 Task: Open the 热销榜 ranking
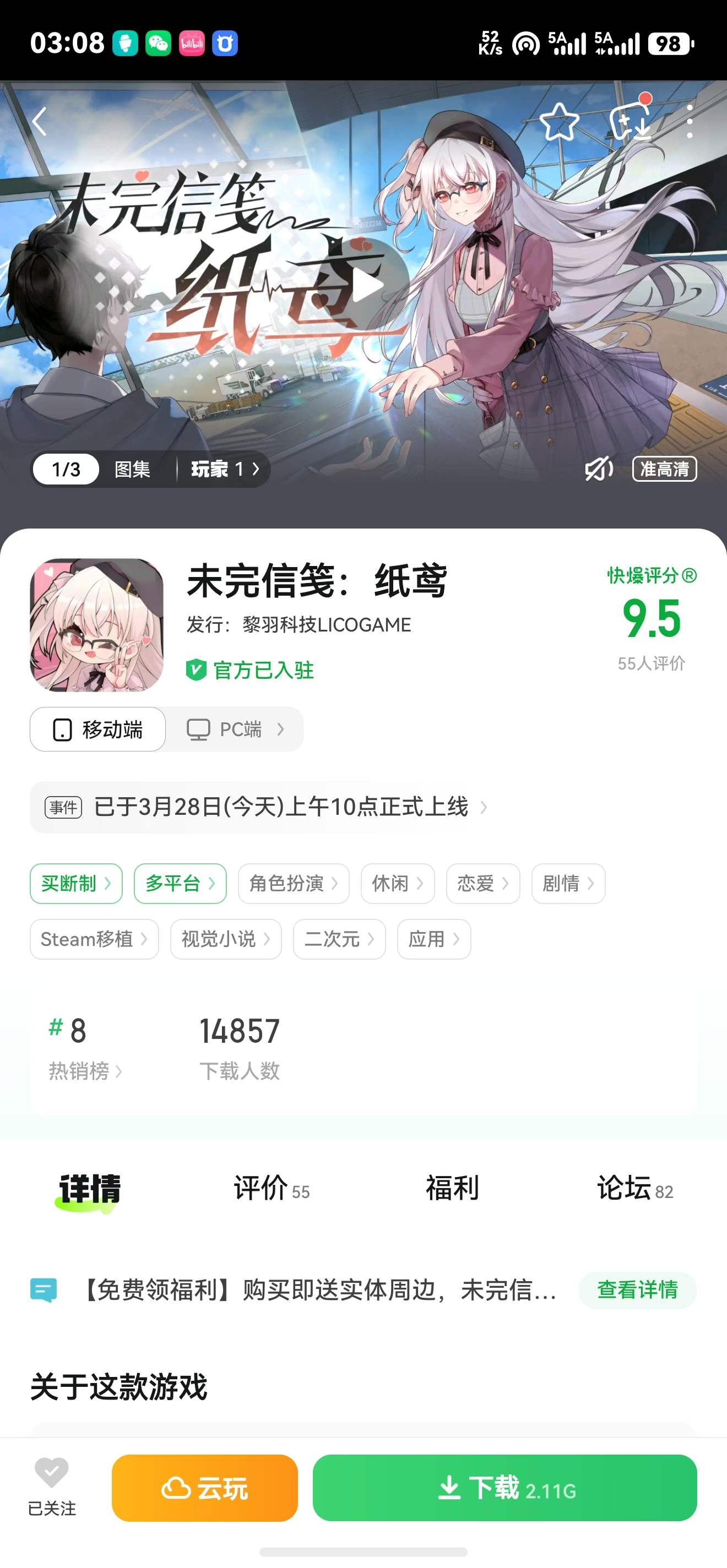point(84,1070)
